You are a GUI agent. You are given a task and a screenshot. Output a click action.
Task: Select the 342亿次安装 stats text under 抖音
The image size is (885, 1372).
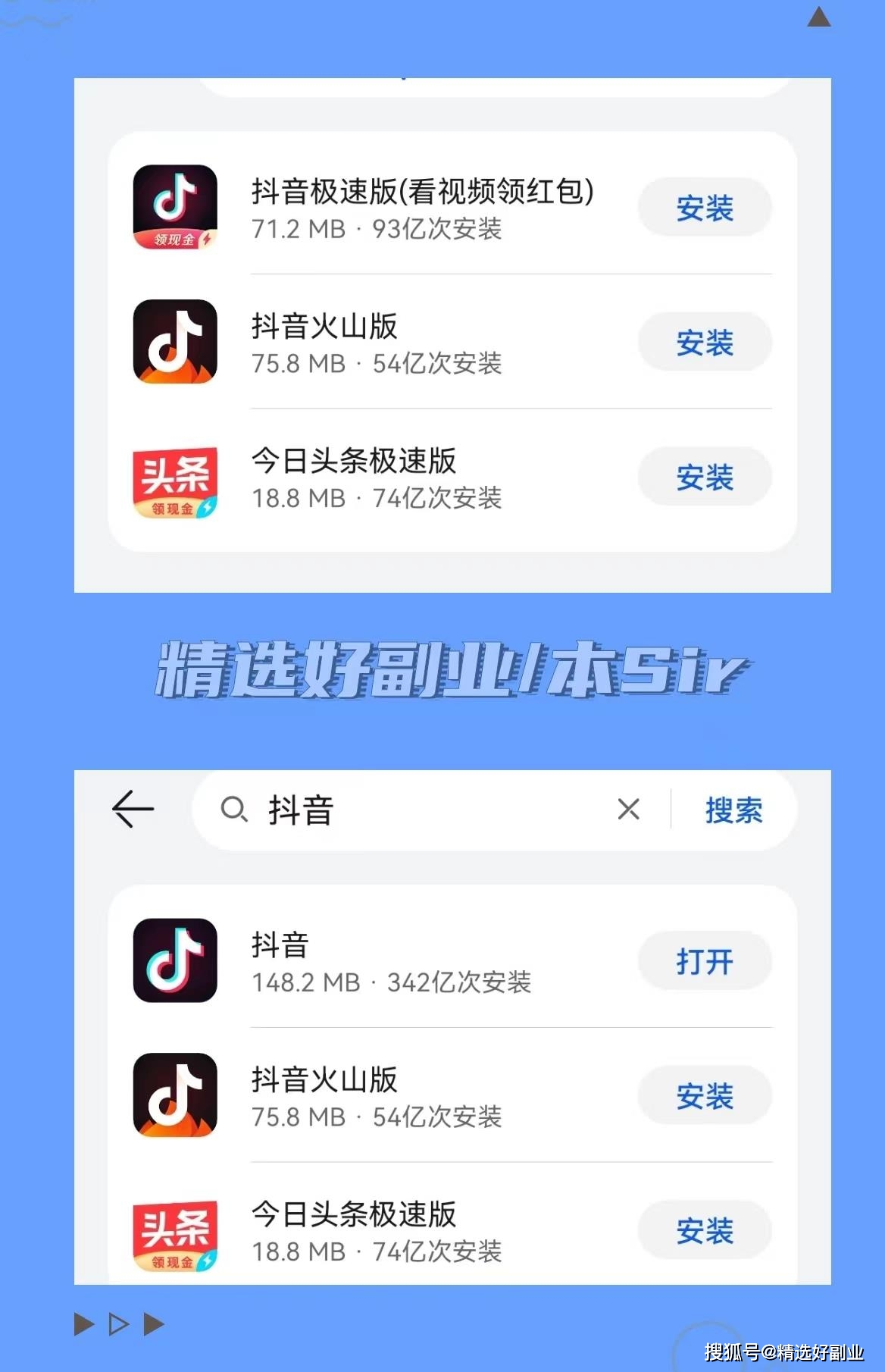460,984
